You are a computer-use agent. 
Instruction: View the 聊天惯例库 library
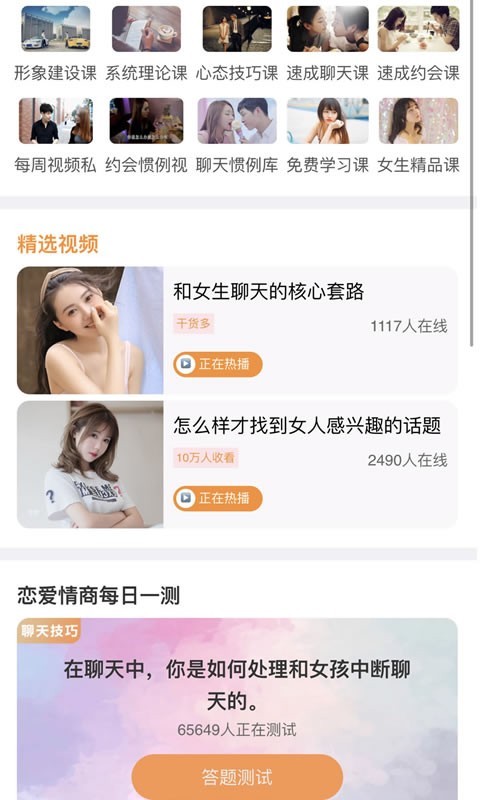[237, 136]
